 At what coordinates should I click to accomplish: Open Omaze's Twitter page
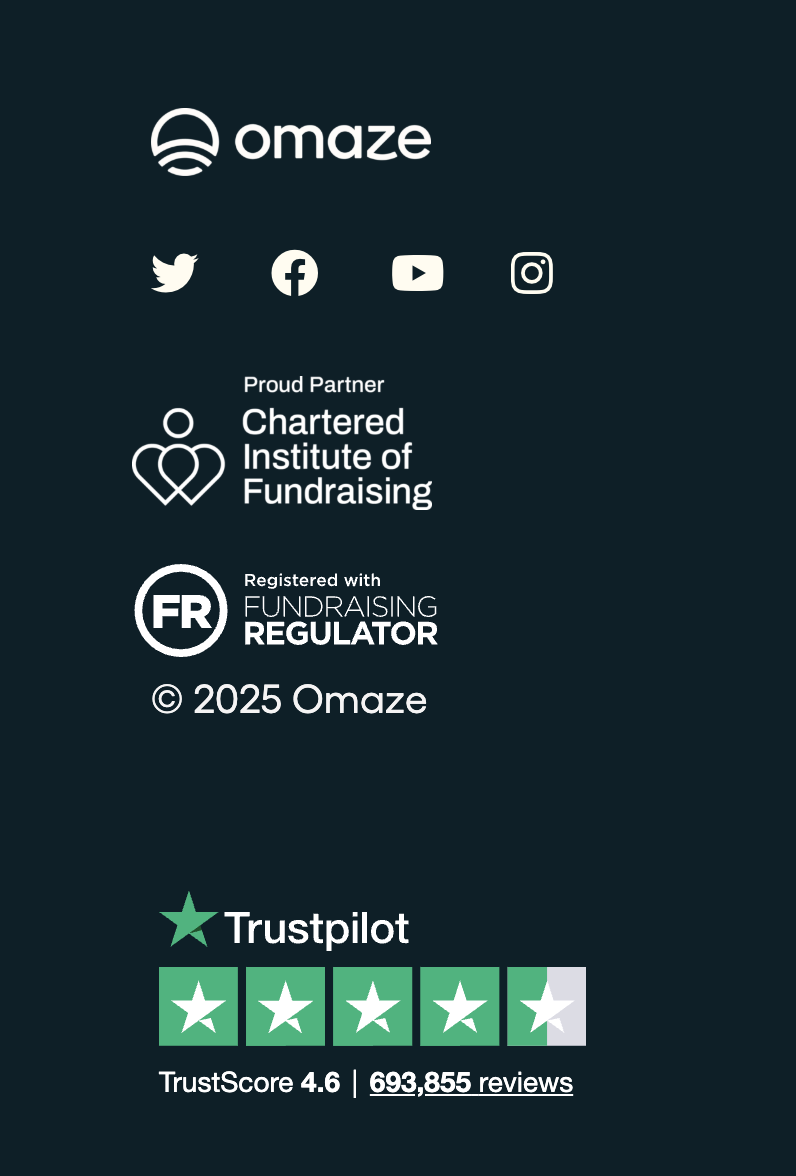(x=175, y=273)
